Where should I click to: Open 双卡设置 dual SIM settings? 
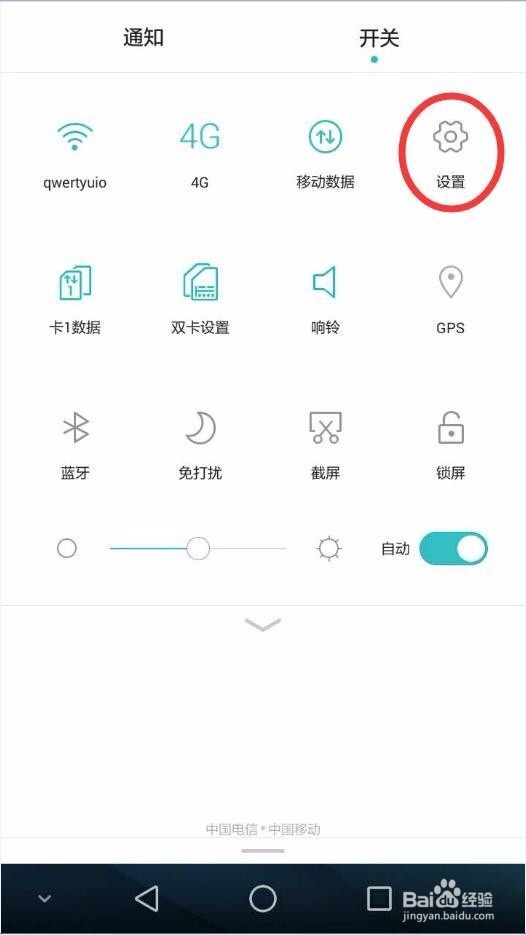[200, 299]
